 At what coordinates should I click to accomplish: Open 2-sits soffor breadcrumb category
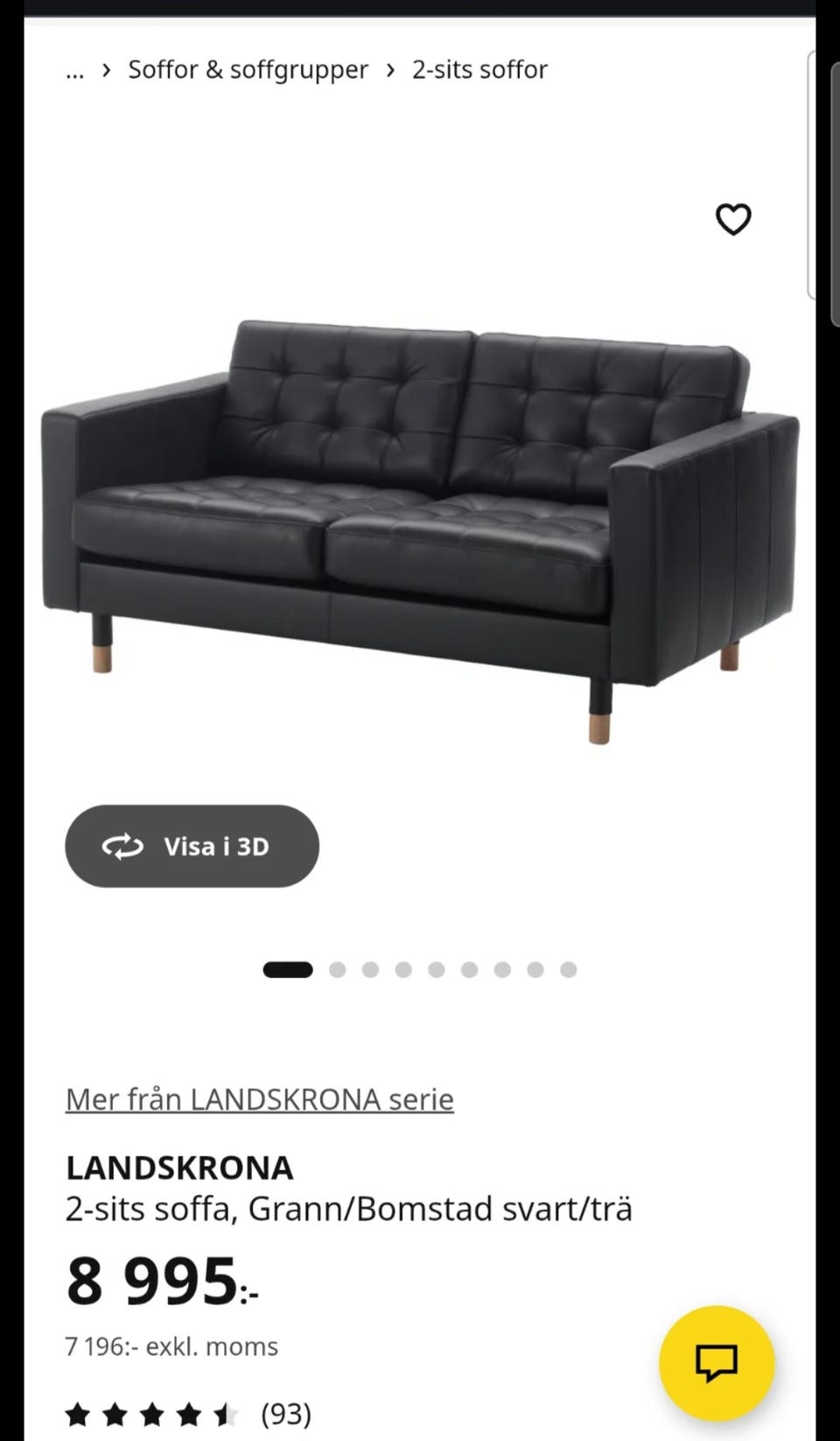479,69
